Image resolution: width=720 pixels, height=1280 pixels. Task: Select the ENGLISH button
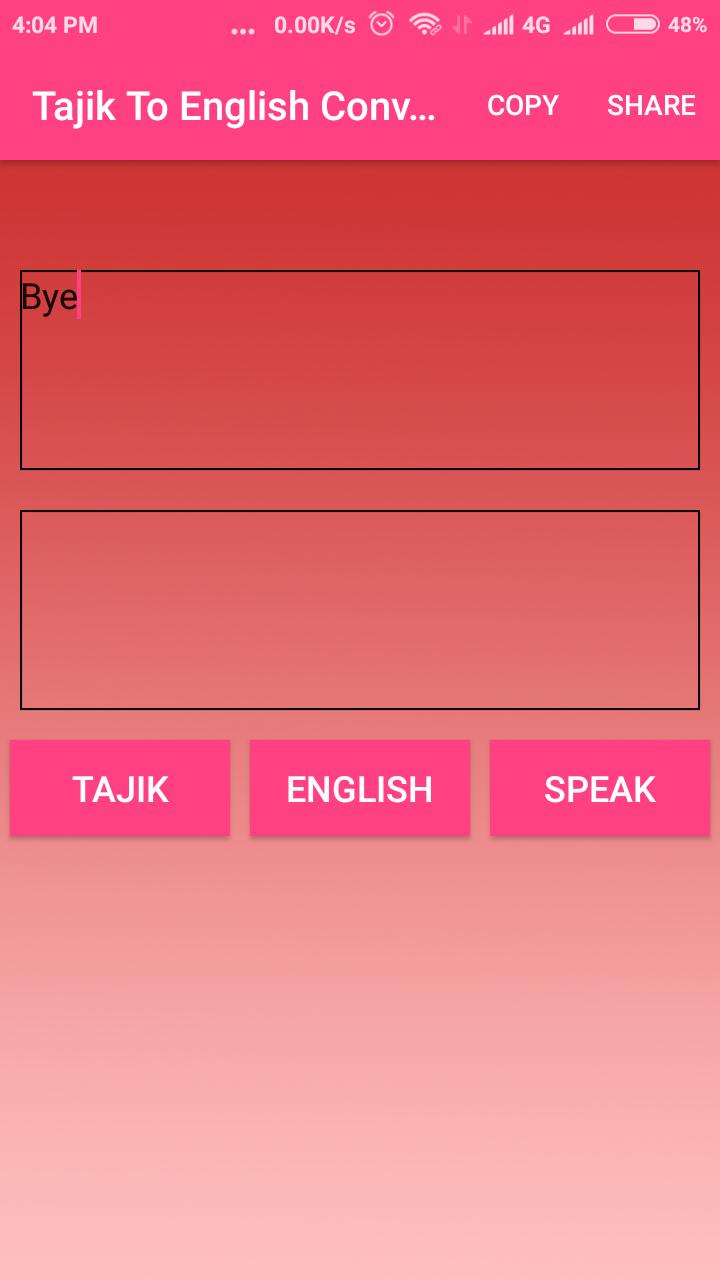360,788
